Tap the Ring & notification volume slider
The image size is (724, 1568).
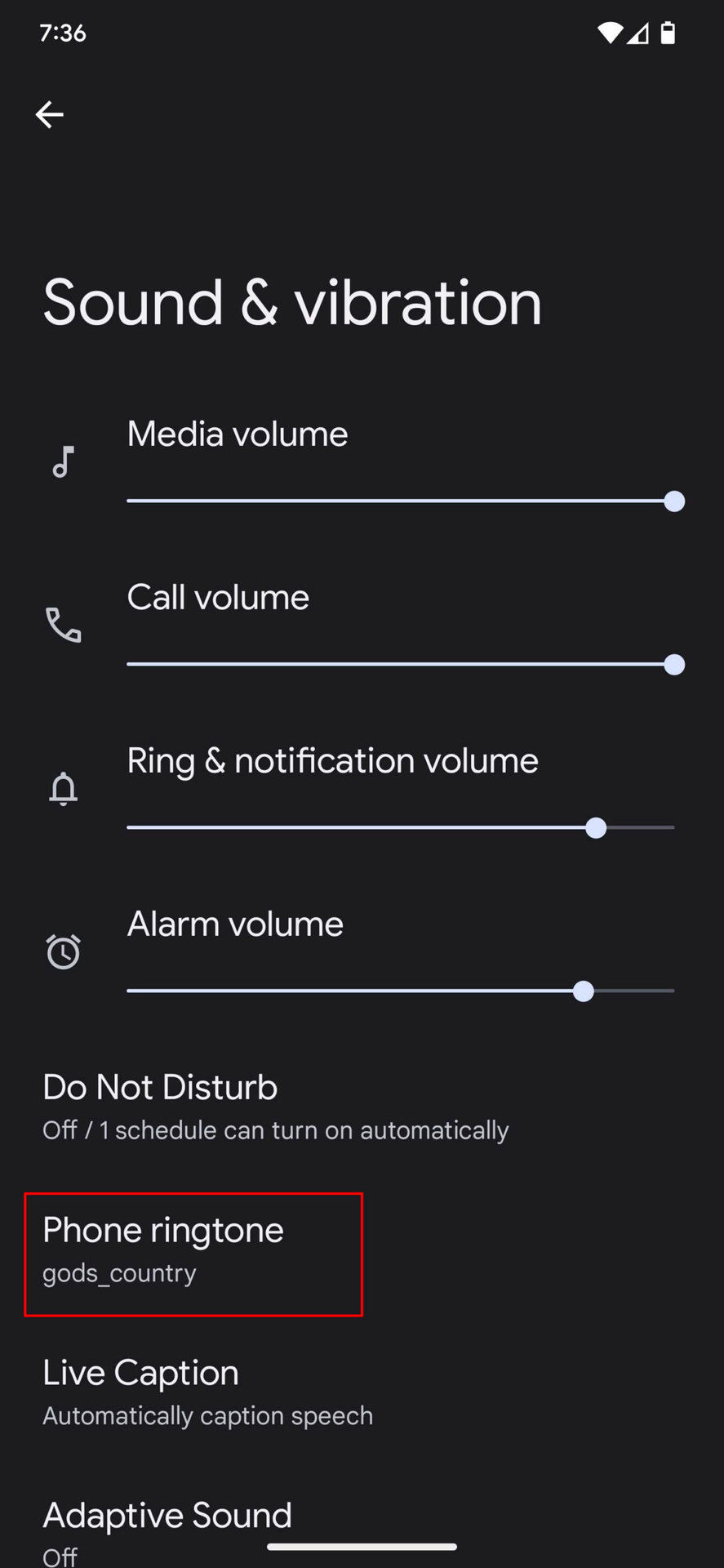click(x=400, y=827)
